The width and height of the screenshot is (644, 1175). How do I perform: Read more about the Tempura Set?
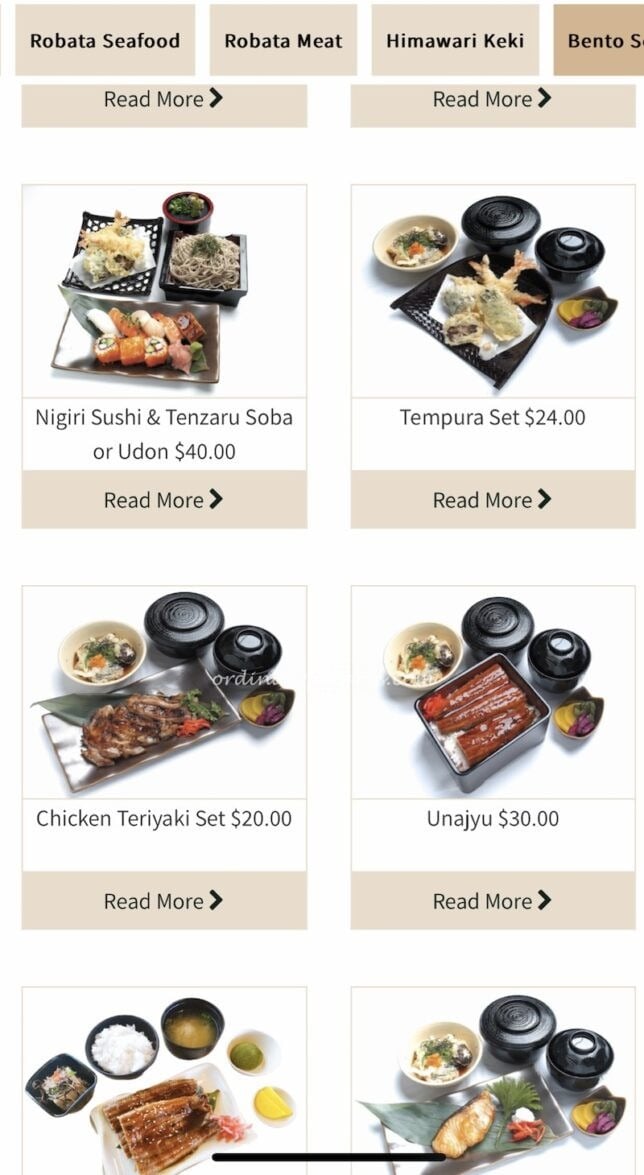492,500
